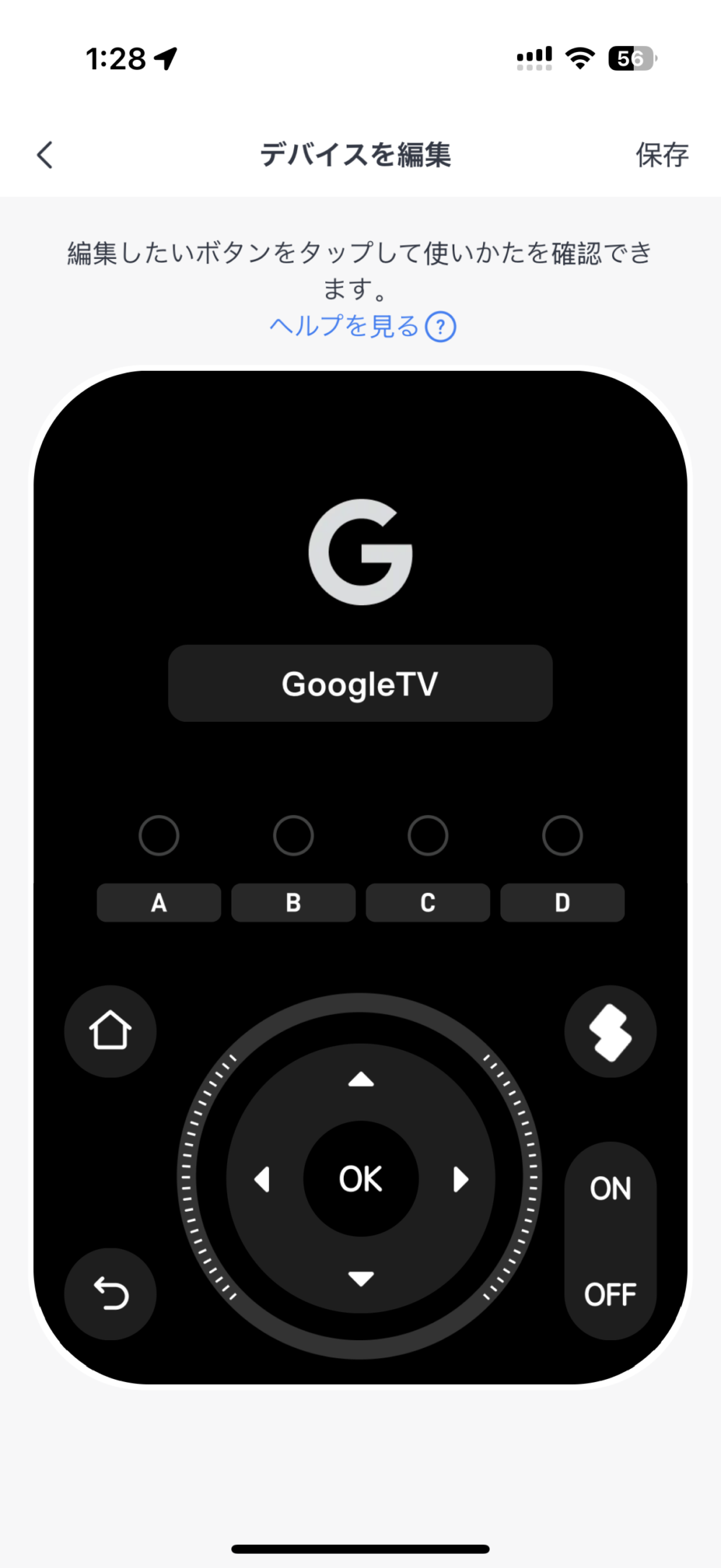The width and height of the screenshot is (721, 1568).
Task: Select the D button on the remote
Action: coord(562,902)
